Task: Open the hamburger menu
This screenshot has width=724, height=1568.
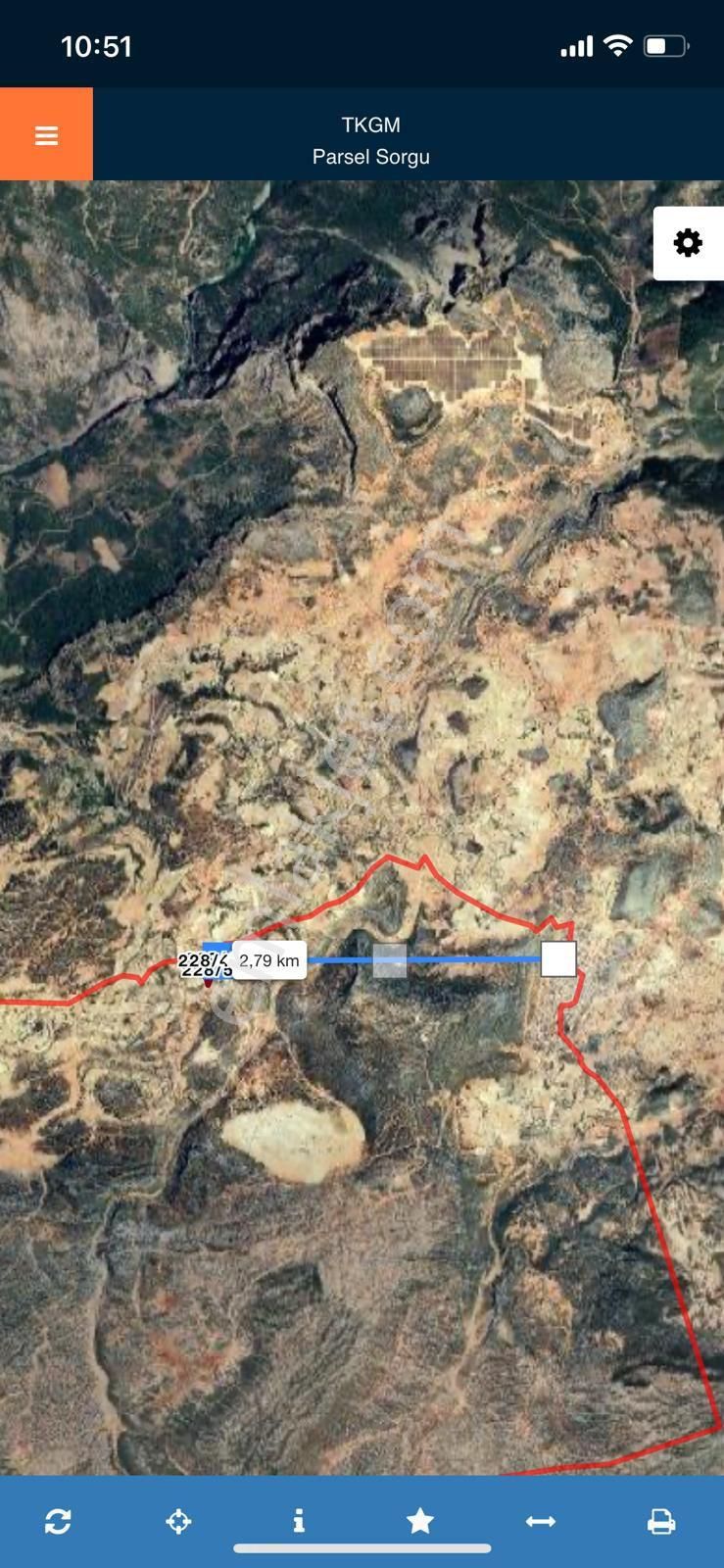Action: click(x=46, y=135)
